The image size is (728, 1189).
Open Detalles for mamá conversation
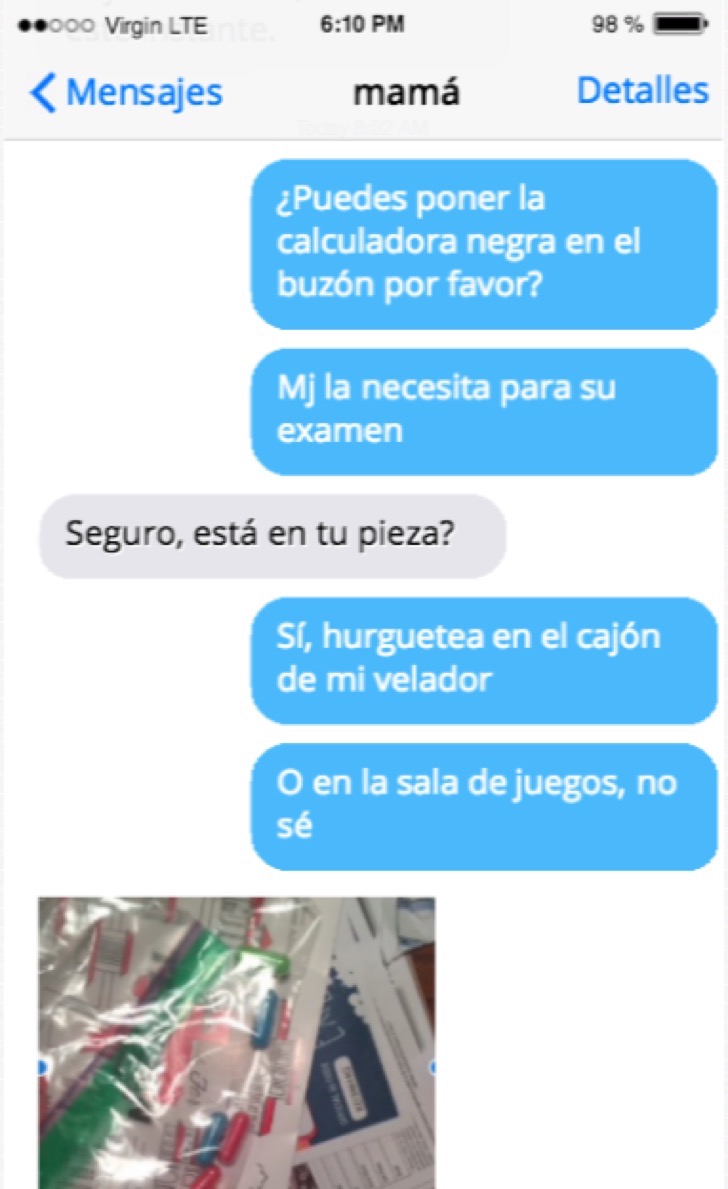pyautogui.click(x=642, y=91)
